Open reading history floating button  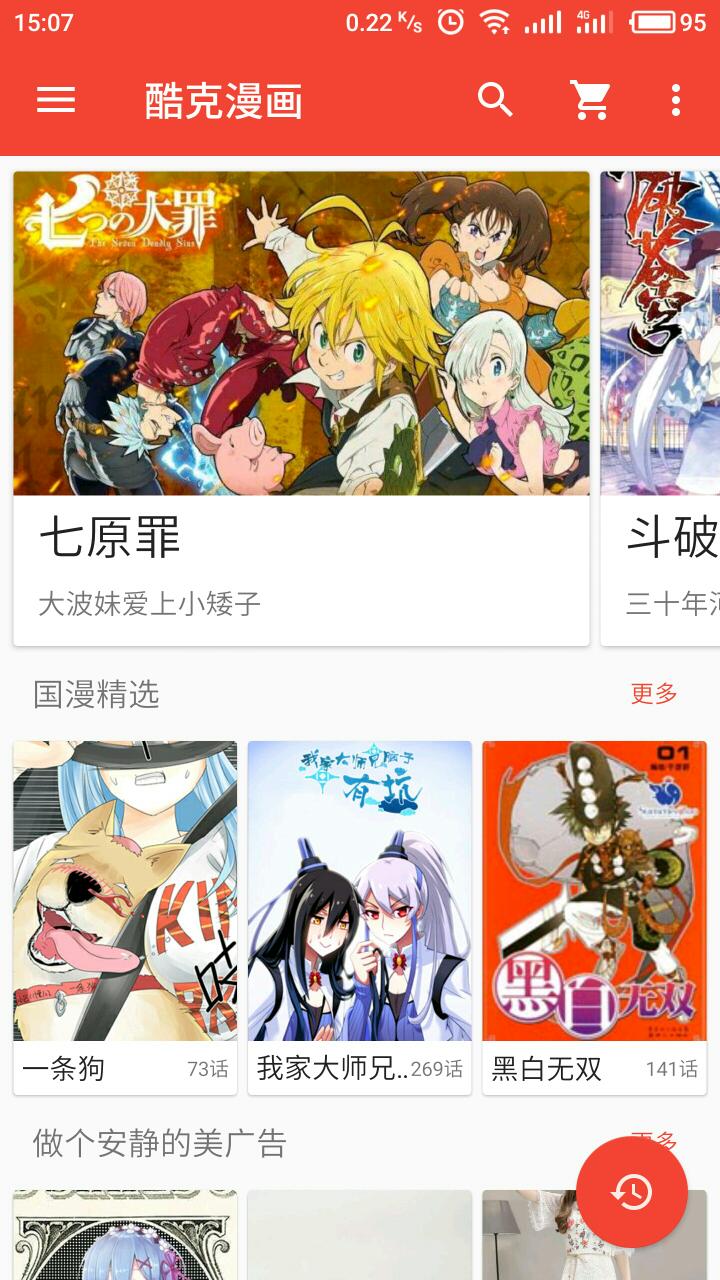point(632,1192)
